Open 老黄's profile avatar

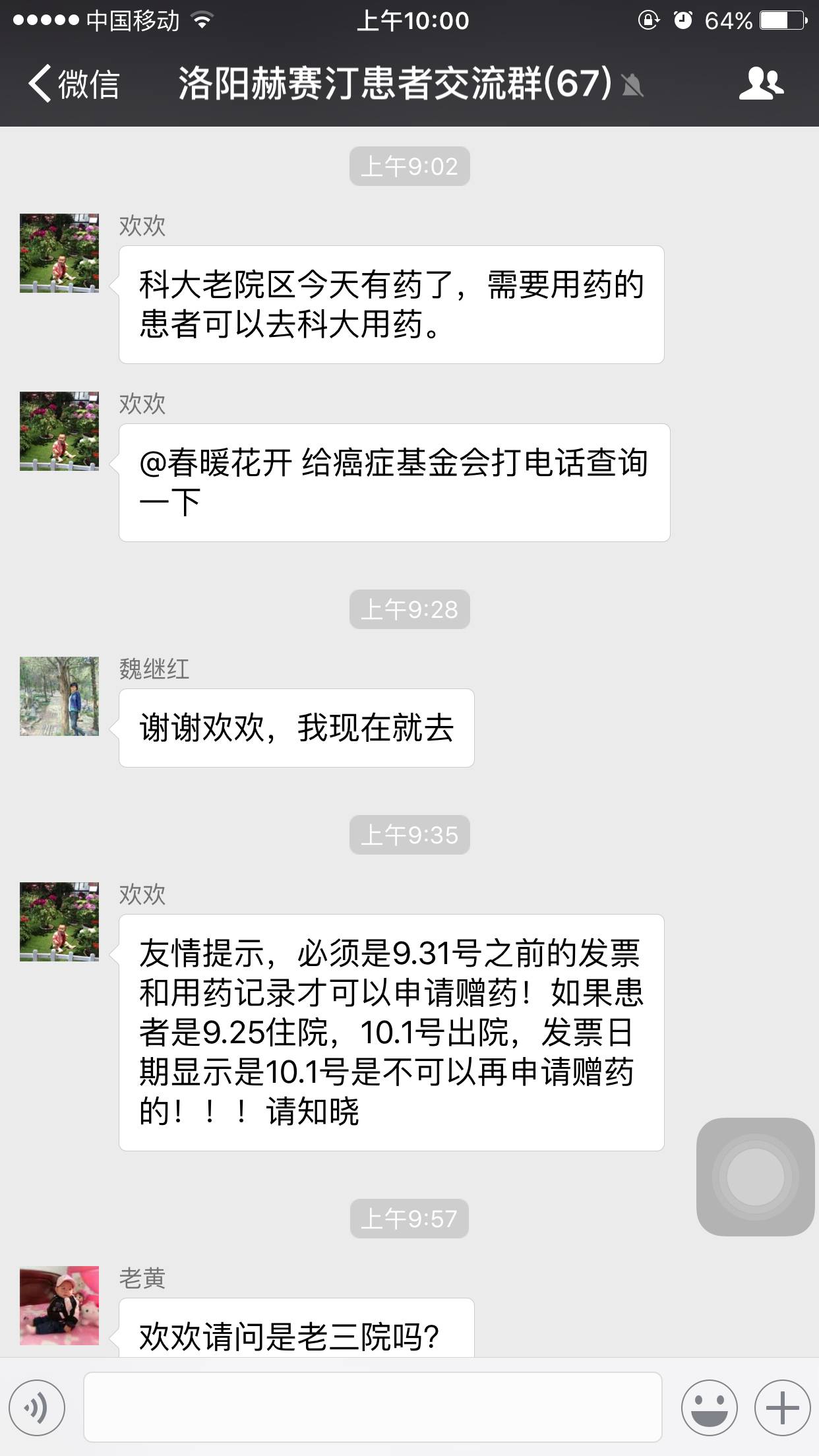pyautogui.click(x=59, y=1305)
